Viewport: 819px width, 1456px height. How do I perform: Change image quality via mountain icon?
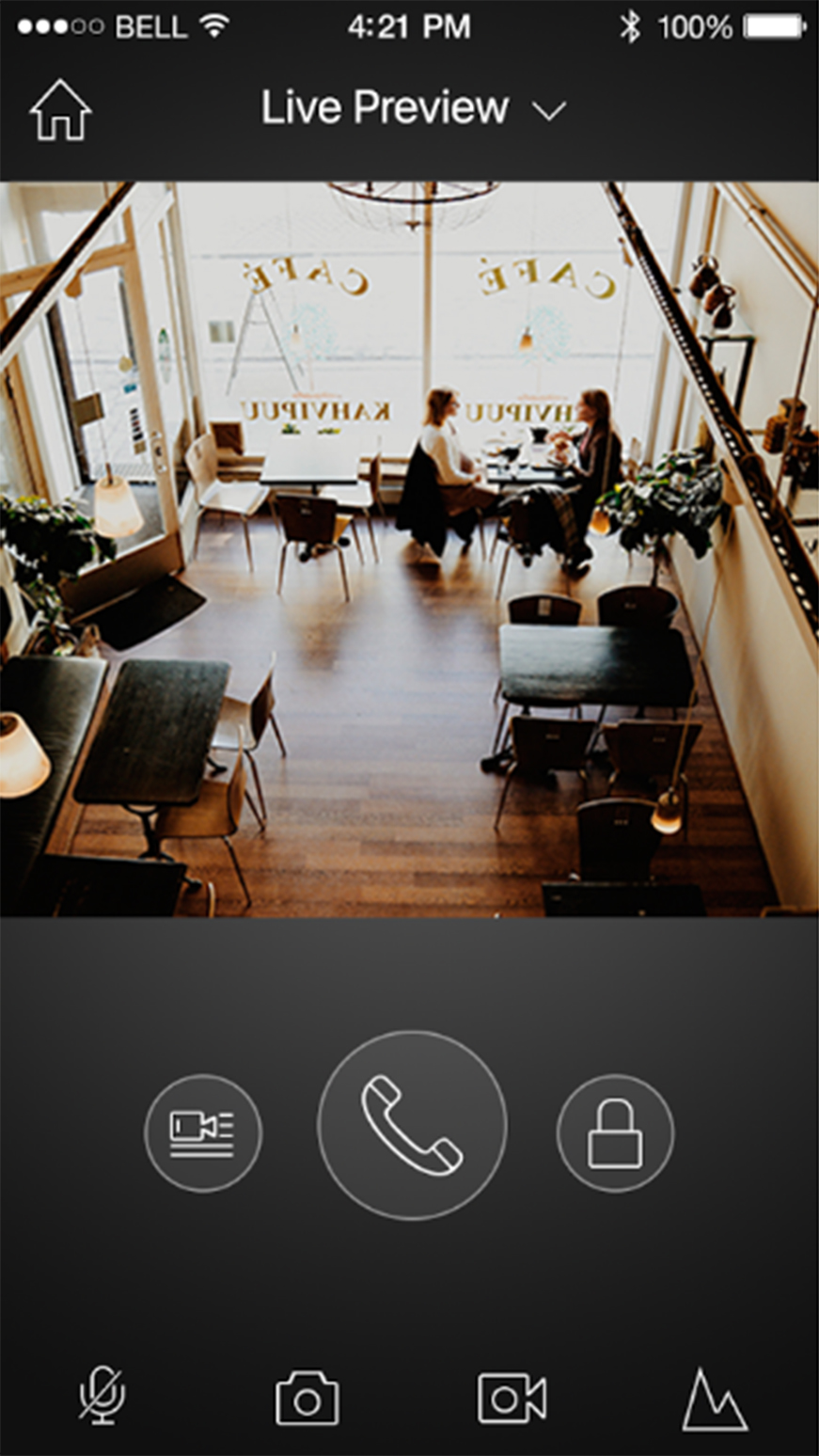click(714, 1400)
